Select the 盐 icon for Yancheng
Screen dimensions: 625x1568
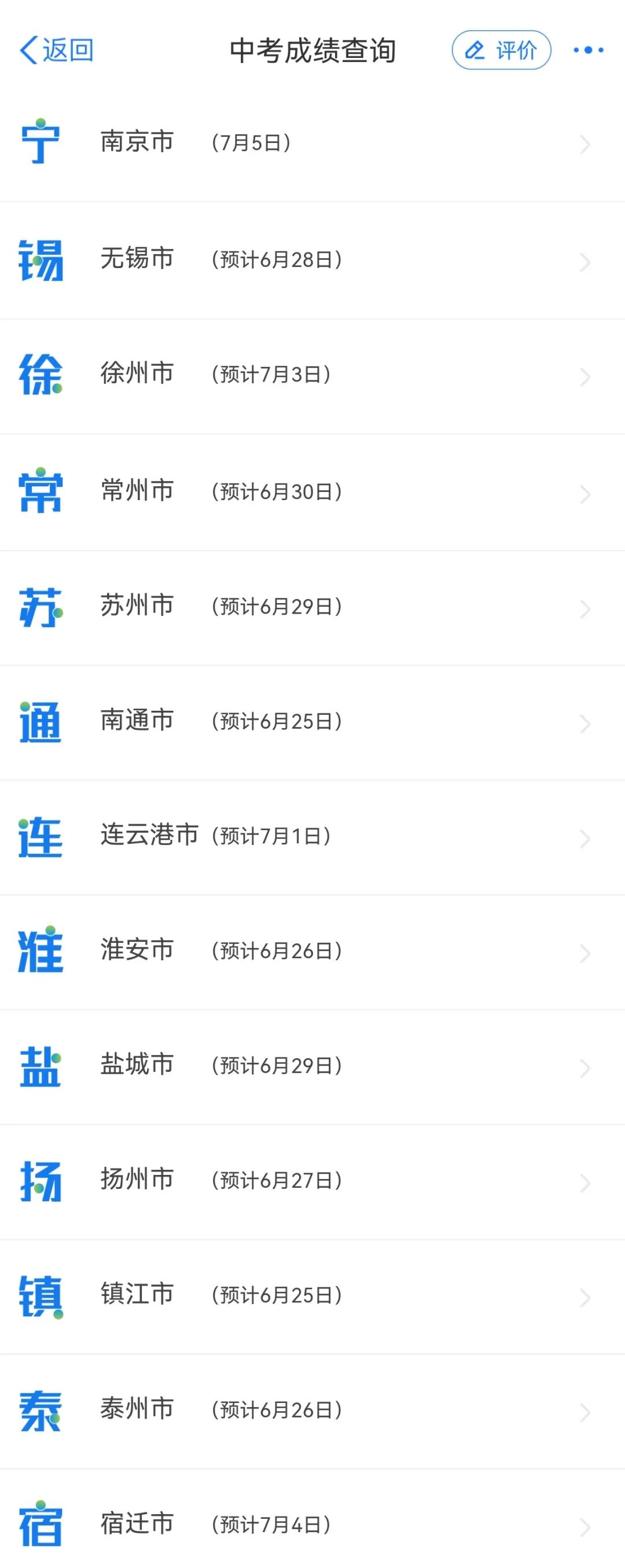[40, 1065]
